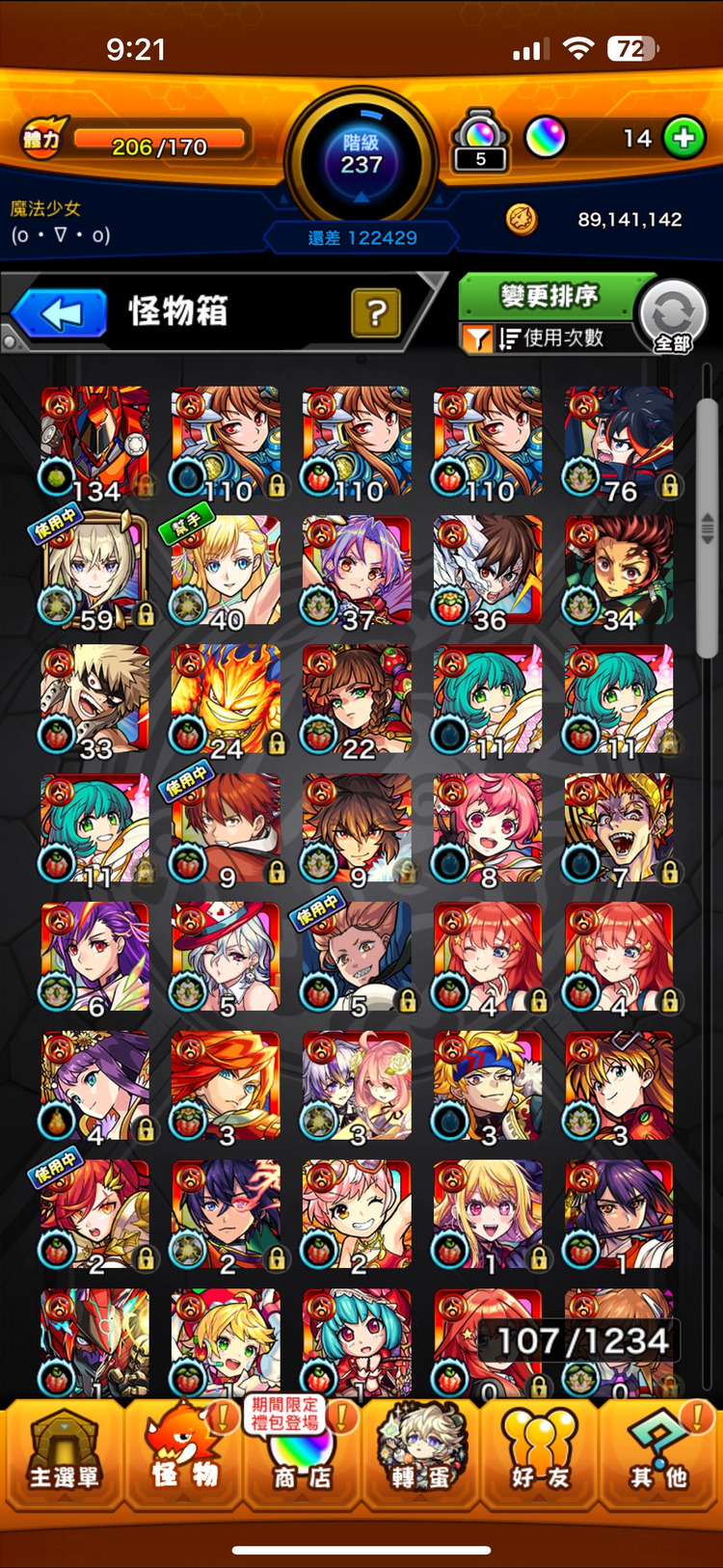The width and height of the screenshot is (723, 1568).
Task: Choose the helper monster with 40 uses
Action: 227,571
